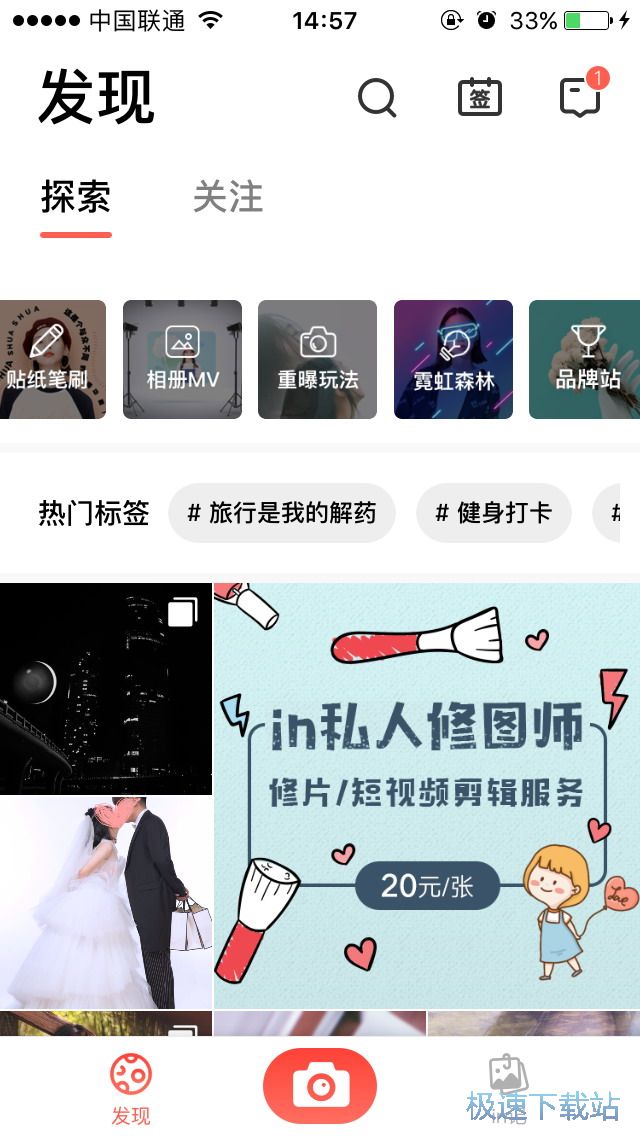
Task: Open the 相册MV feature tile
Action: [x=182, y=359]
